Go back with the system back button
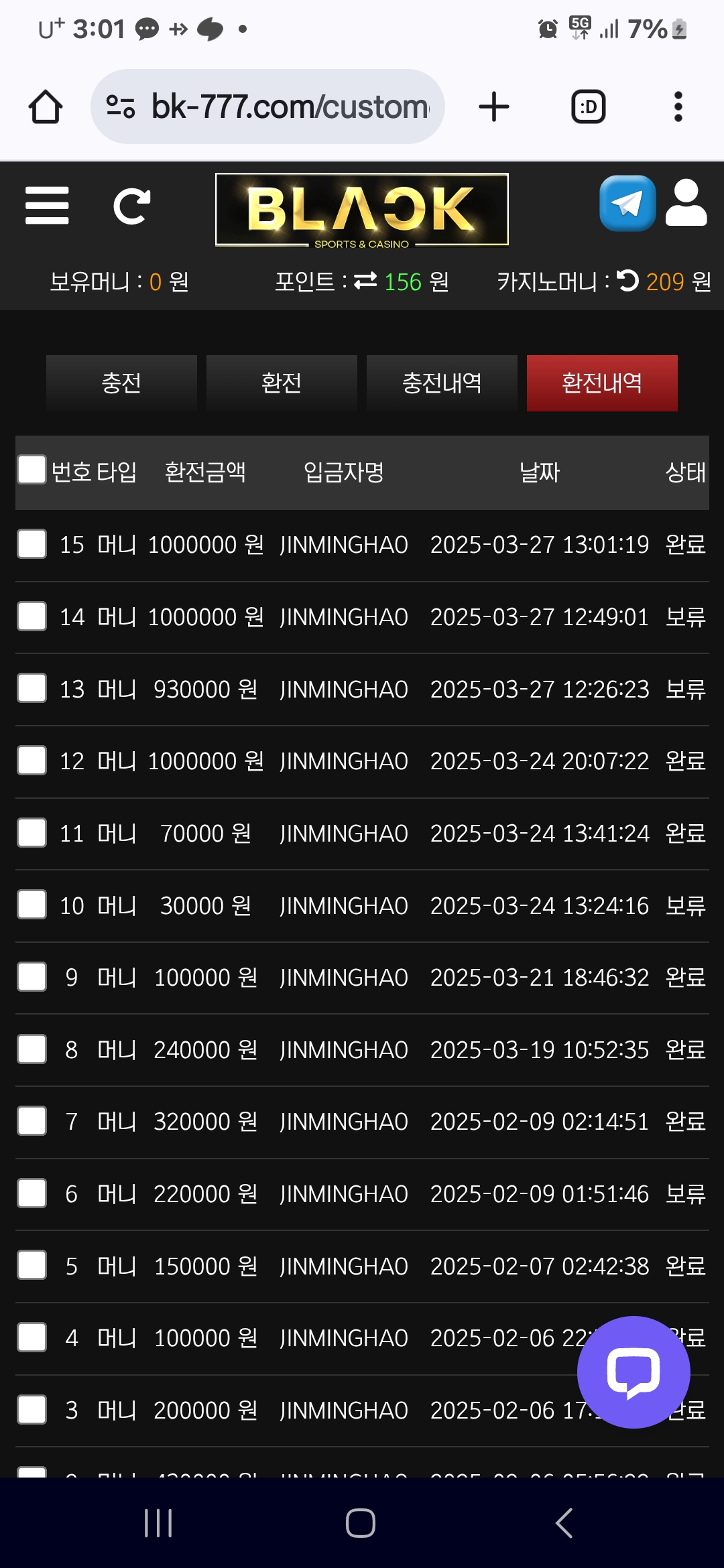 click(564, 1523)
